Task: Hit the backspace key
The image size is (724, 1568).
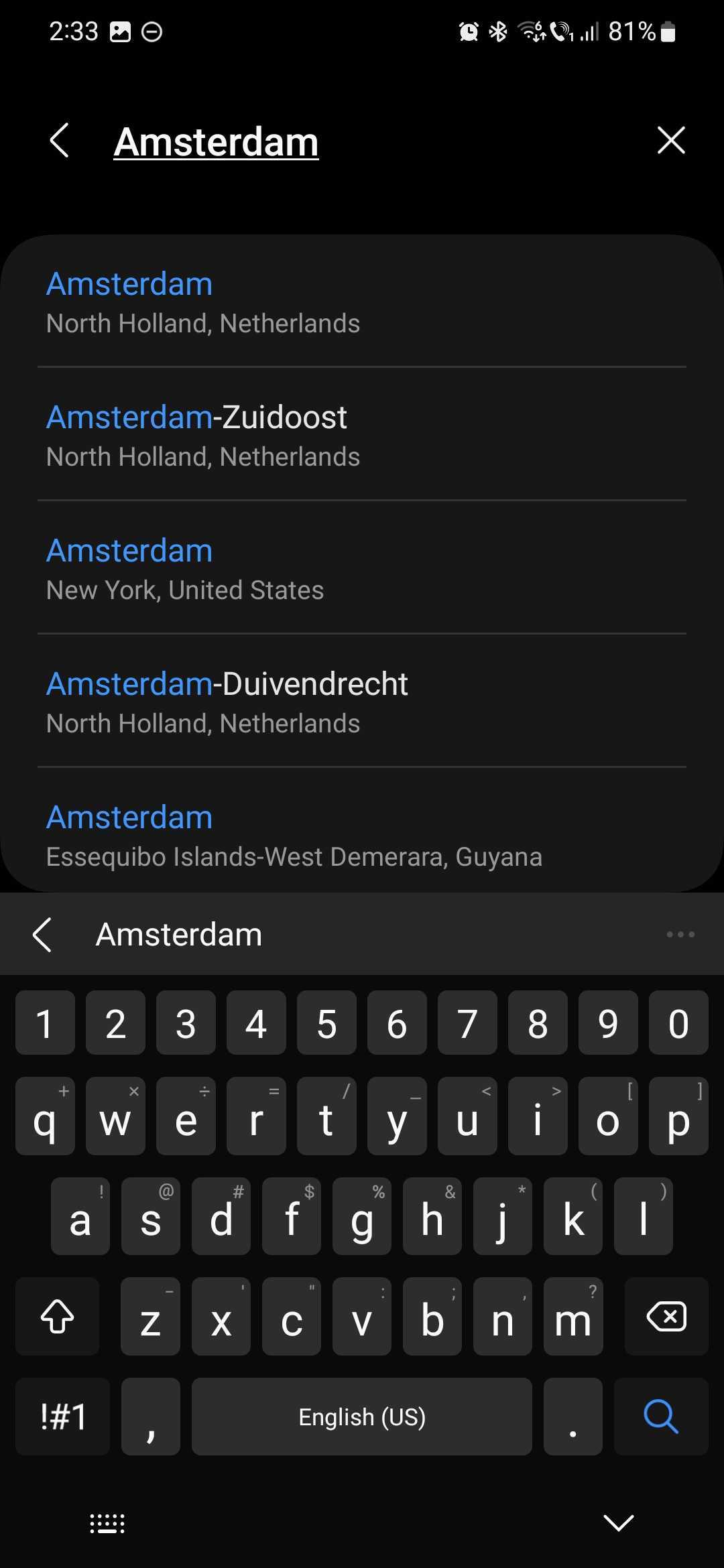Action: pyautogui.click(x=666, y=1317)
